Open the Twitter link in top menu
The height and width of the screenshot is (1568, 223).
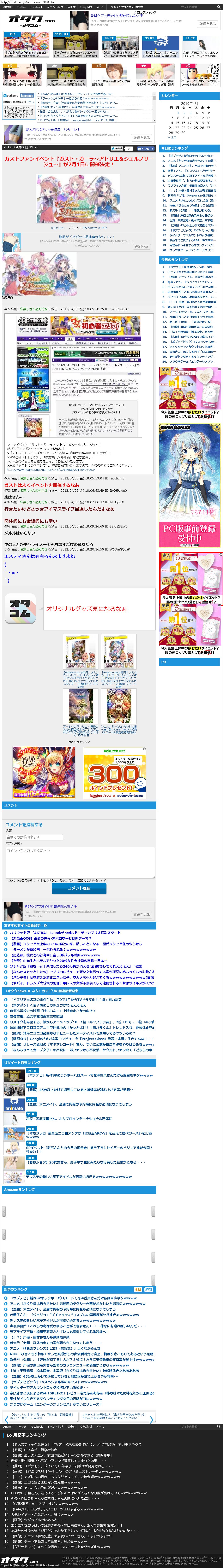tap(21, 7)
